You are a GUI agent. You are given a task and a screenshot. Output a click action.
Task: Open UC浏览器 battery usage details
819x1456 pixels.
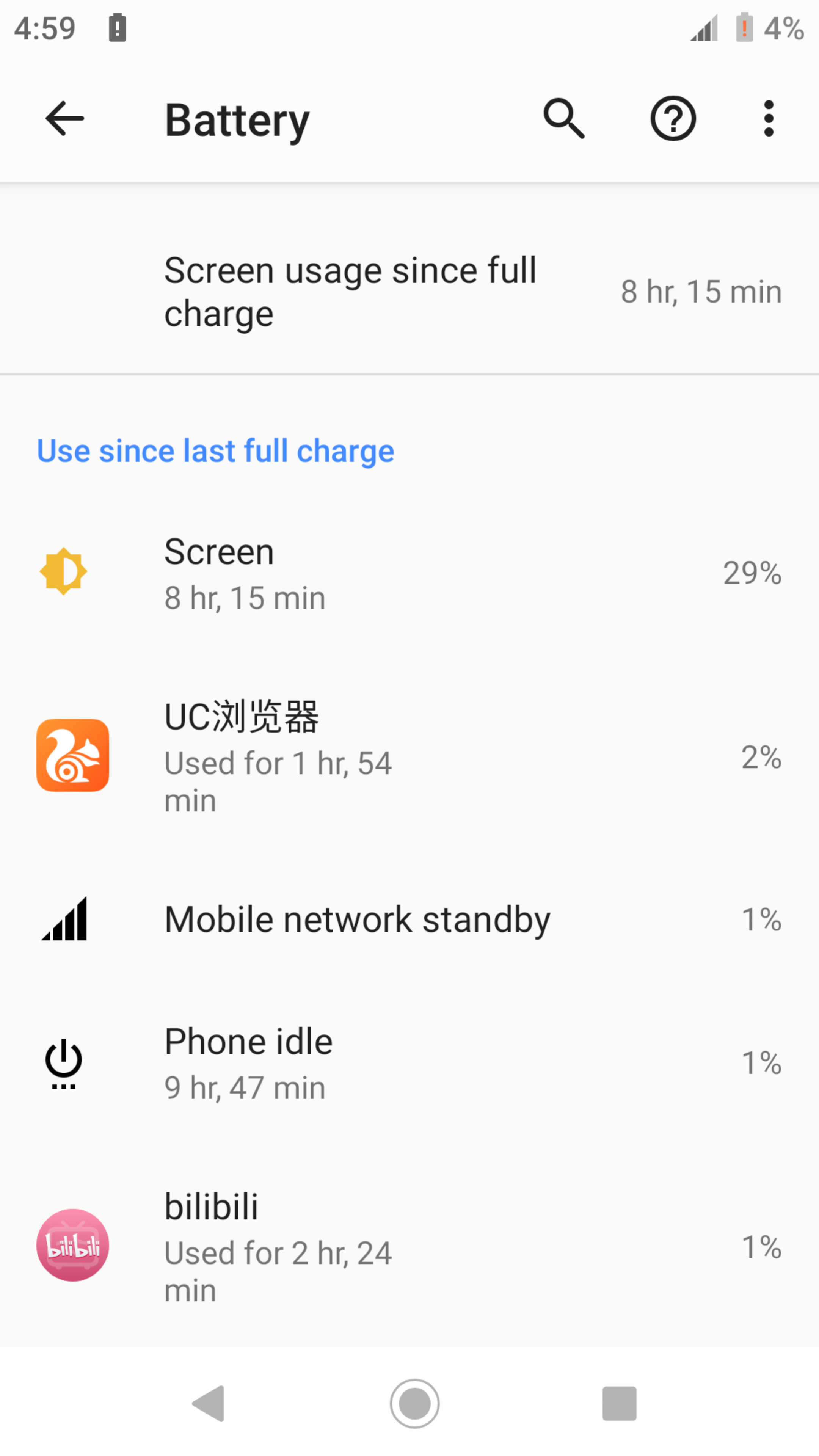pos(409,756)
